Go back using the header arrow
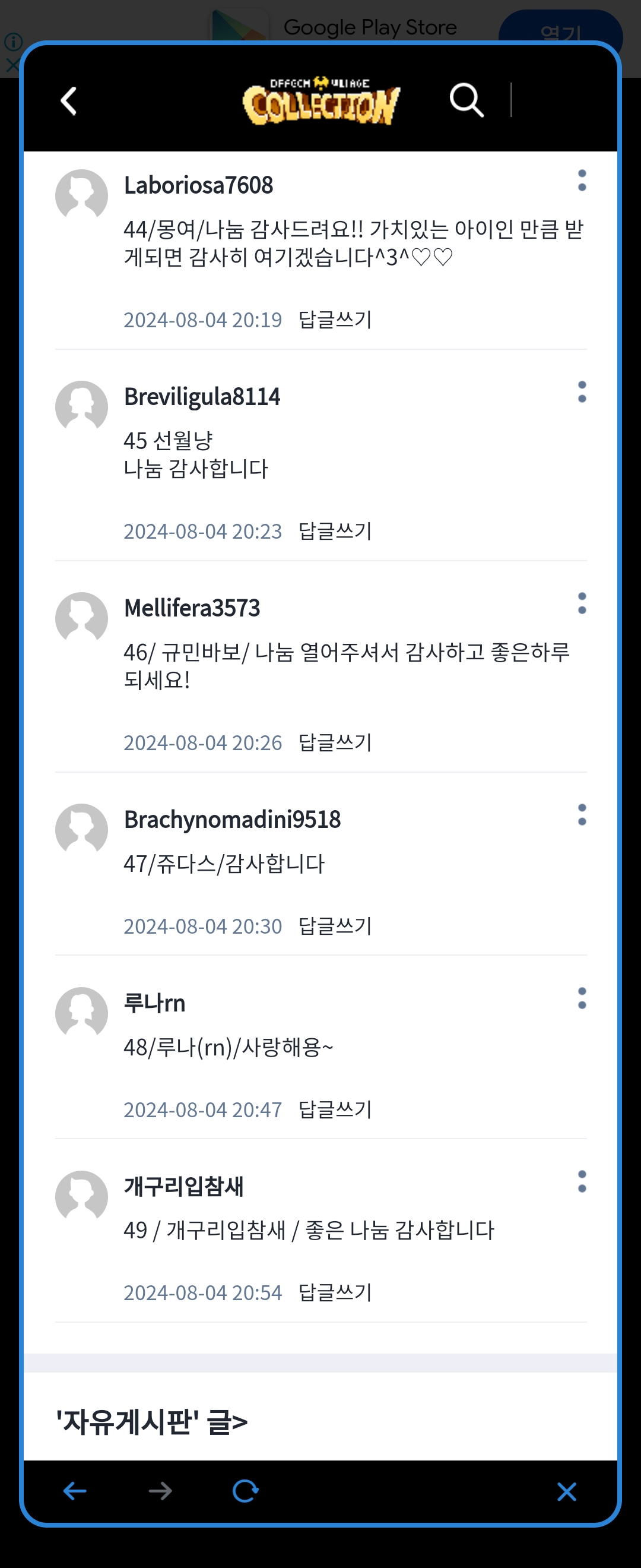 click(x=69, y=101)
